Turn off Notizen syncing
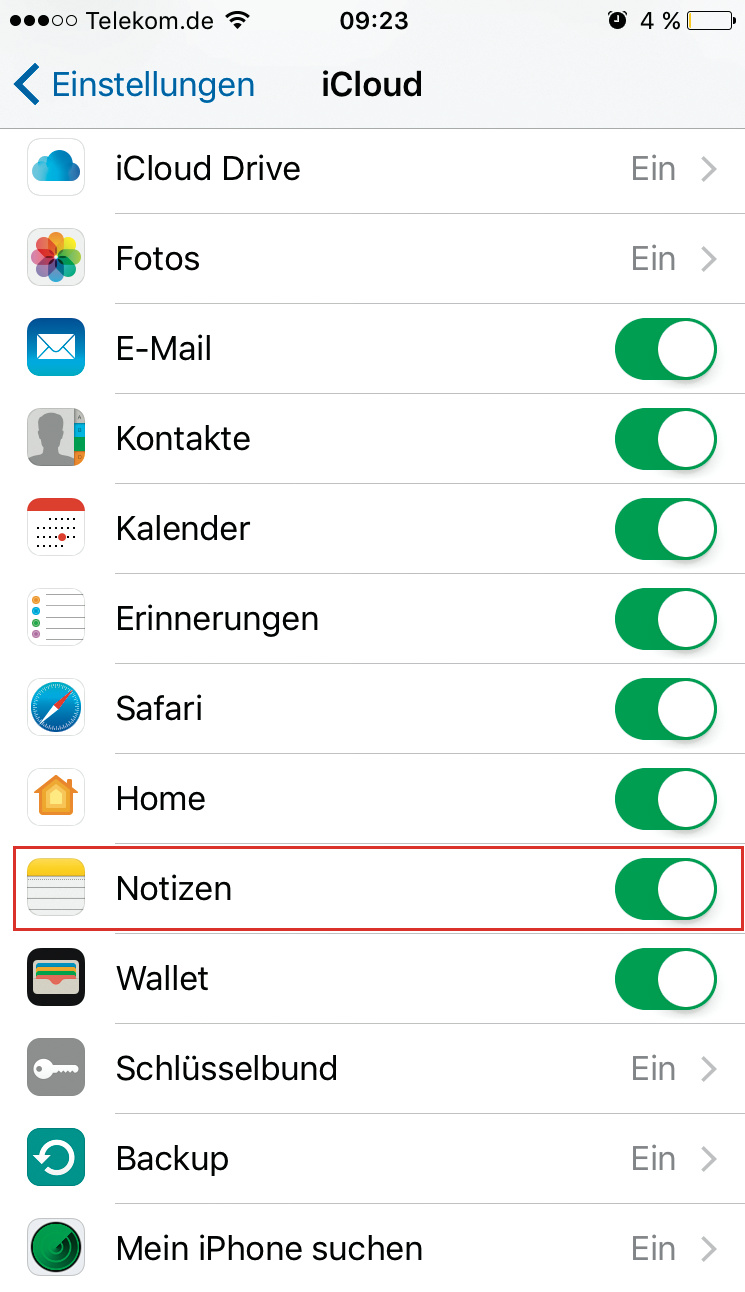The height and width of the screenshot is (1292, 745). click(666, 889)
